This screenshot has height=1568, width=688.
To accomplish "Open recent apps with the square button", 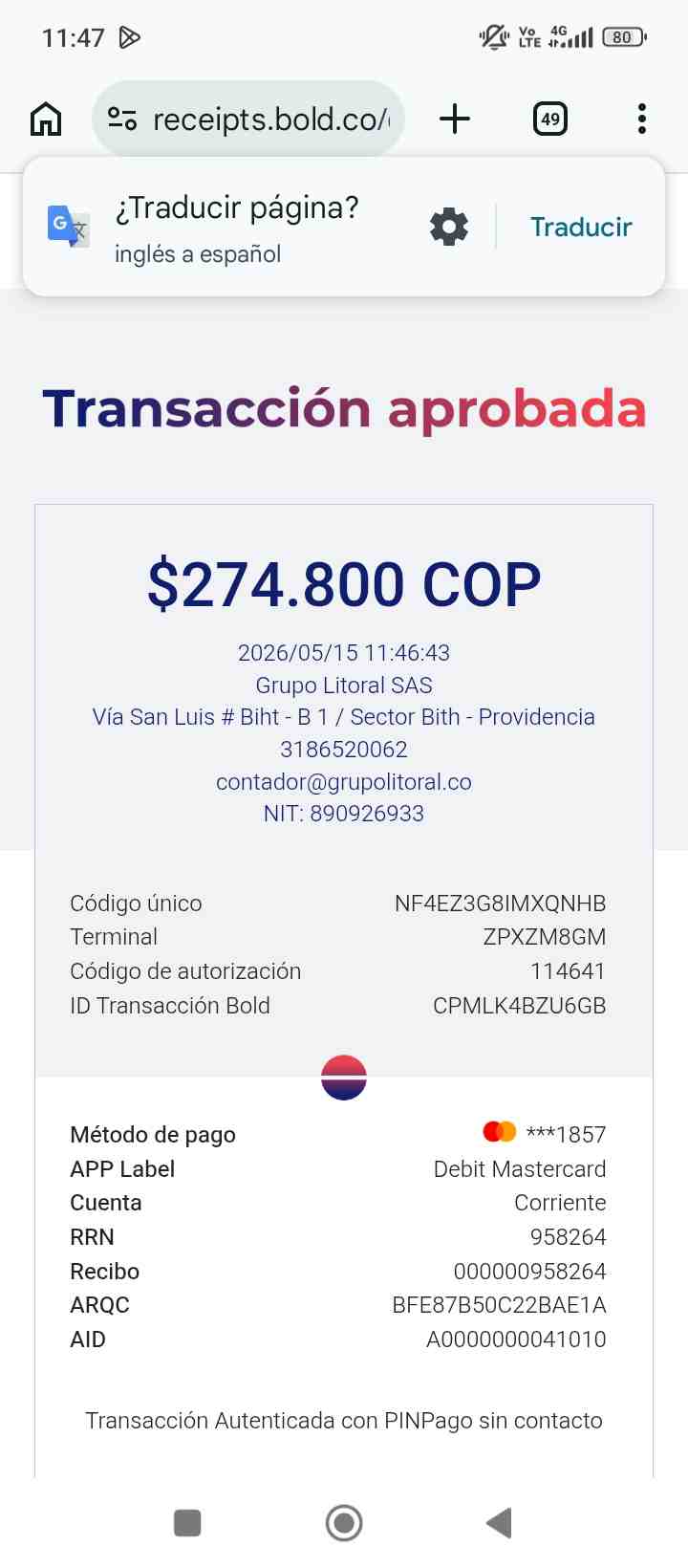I will [x=187, y=1523].
